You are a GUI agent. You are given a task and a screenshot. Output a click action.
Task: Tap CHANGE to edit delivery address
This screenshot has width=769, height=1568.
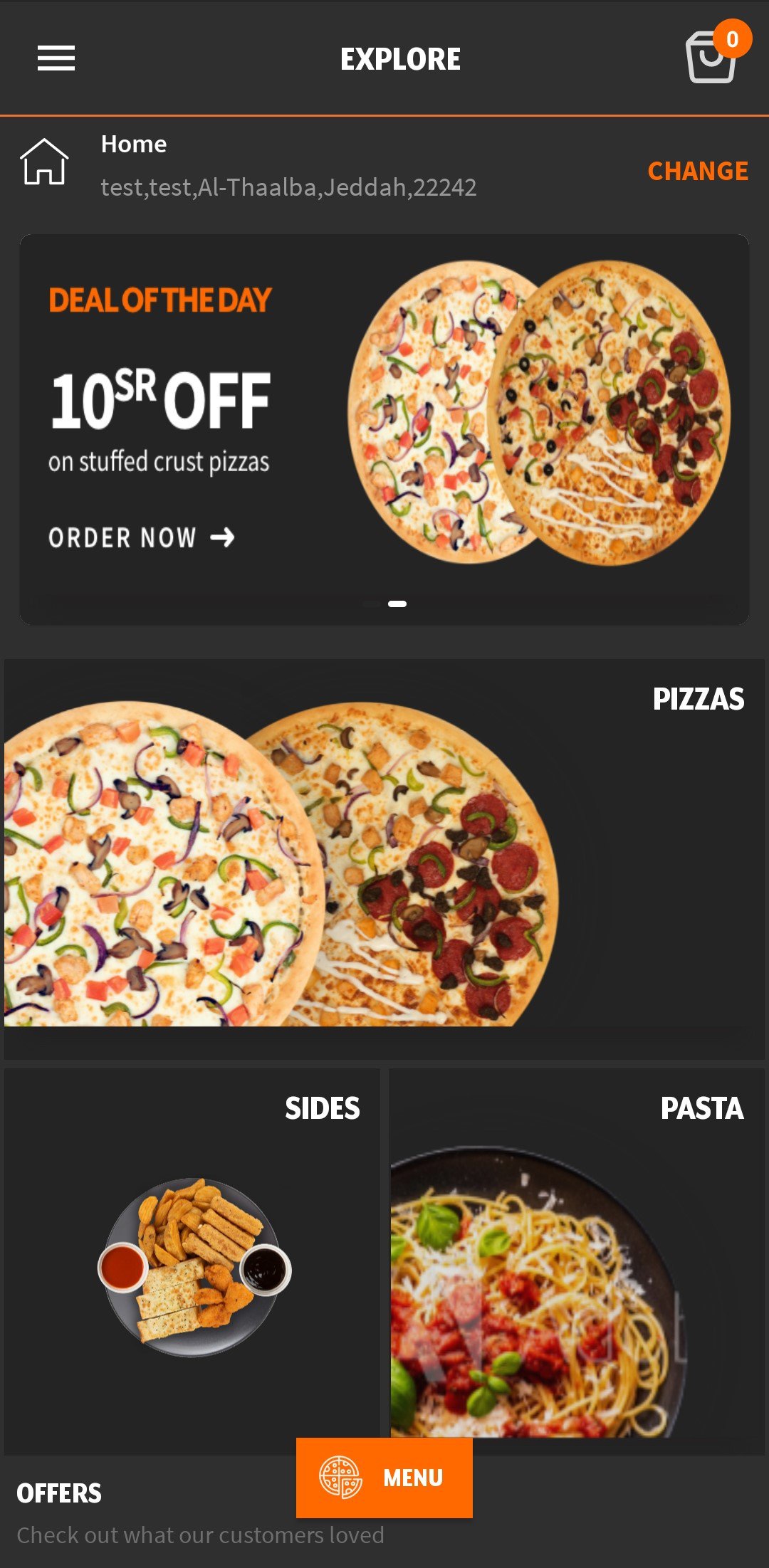click(x=698, y=171)
